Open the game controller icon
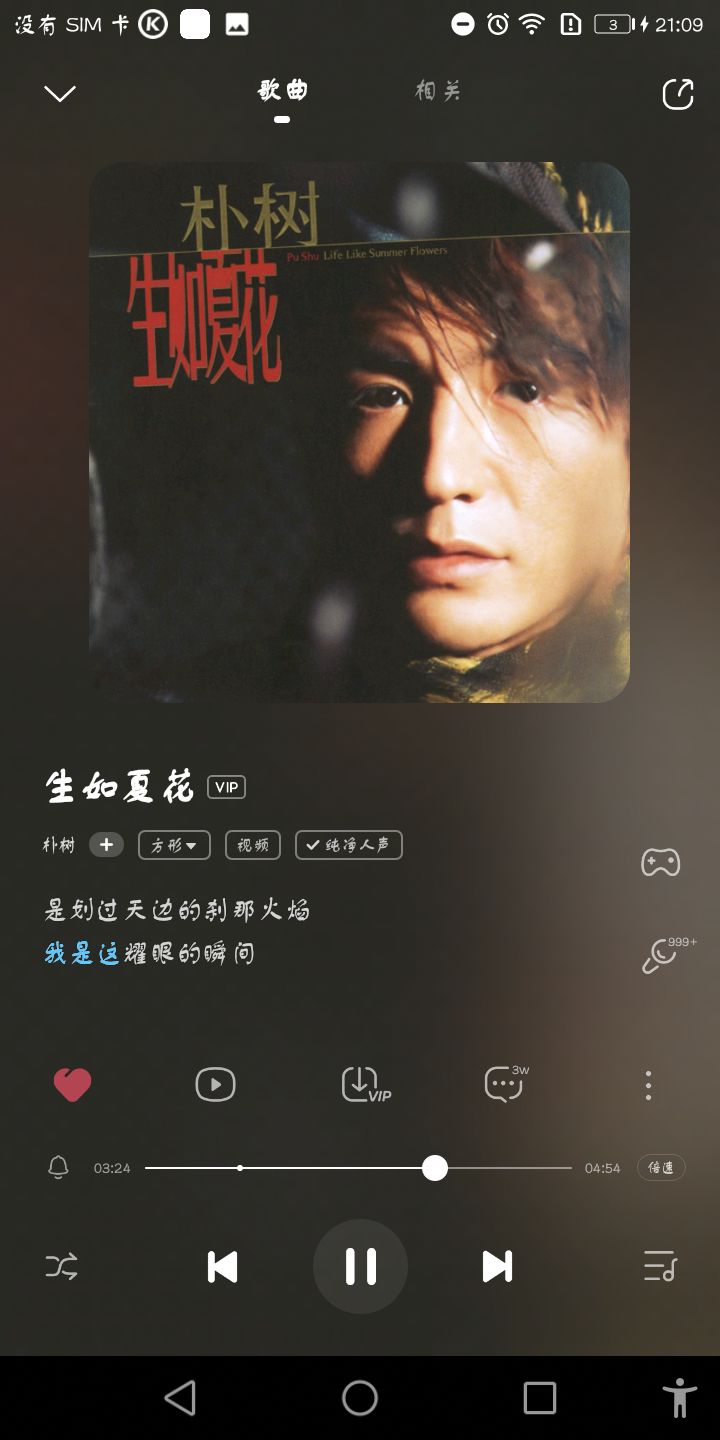Viewport: 720px width, 1440px height. point(661,862)
